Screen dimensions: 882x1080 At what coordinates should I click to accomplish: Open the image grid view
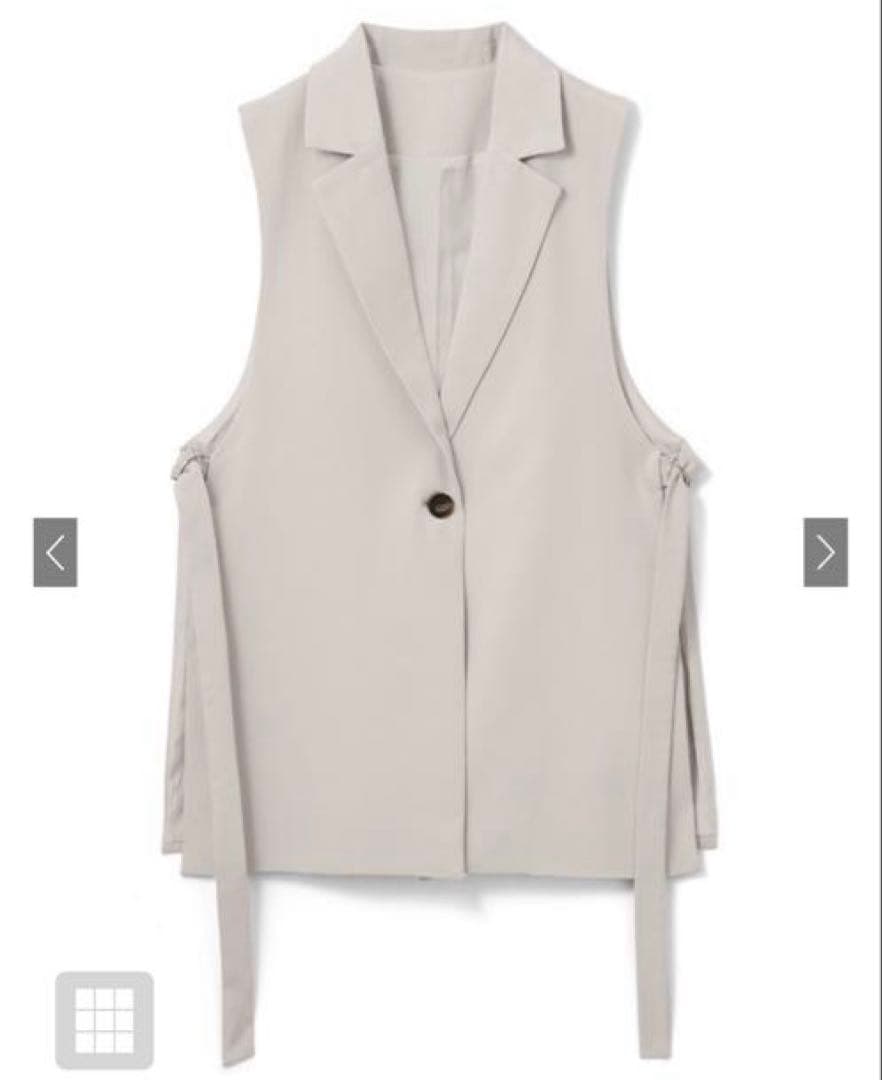104,1019
